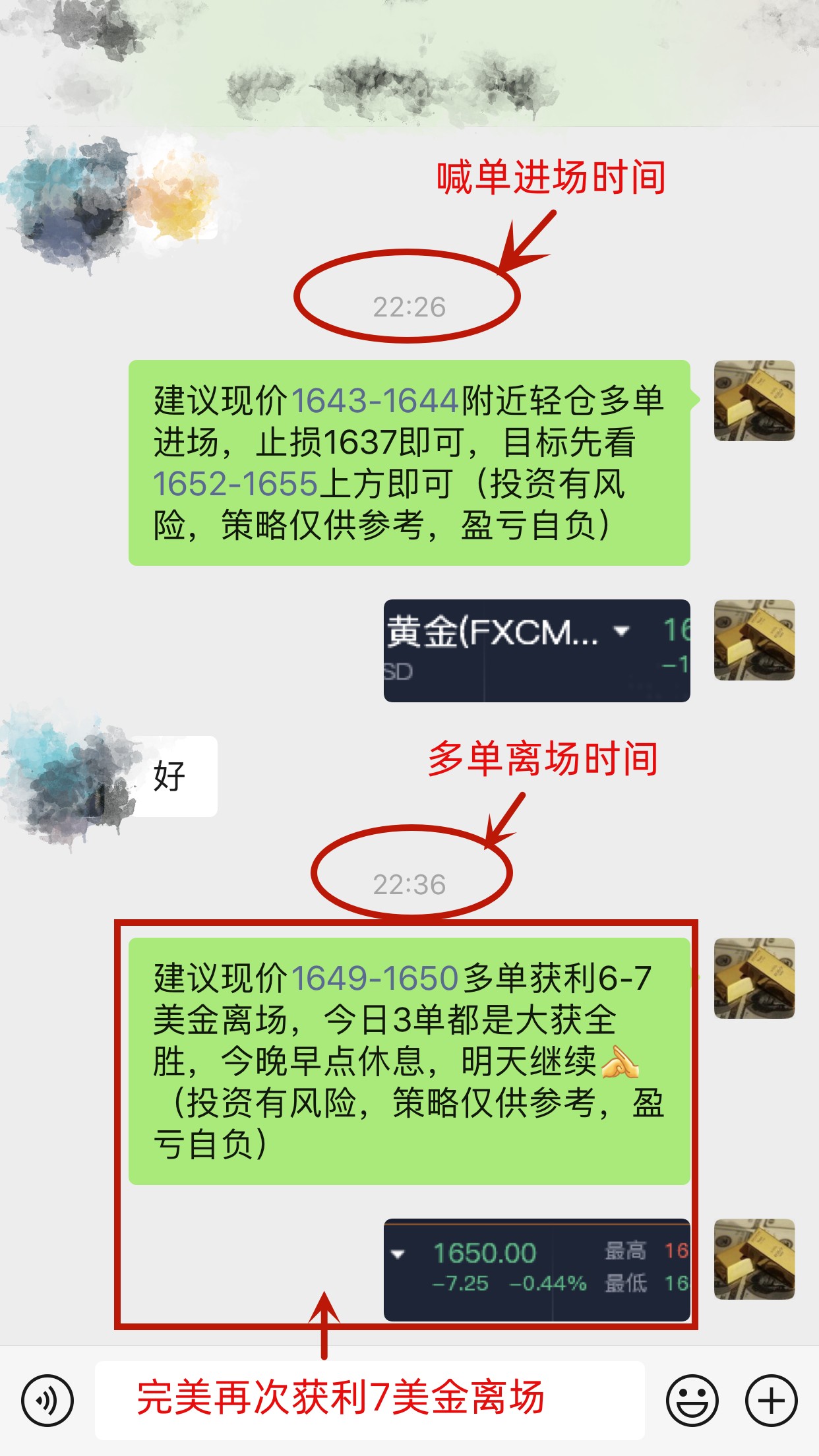
Task: Open sender's gold bar avatar beside 22:26 message
Action: (754, 400)
